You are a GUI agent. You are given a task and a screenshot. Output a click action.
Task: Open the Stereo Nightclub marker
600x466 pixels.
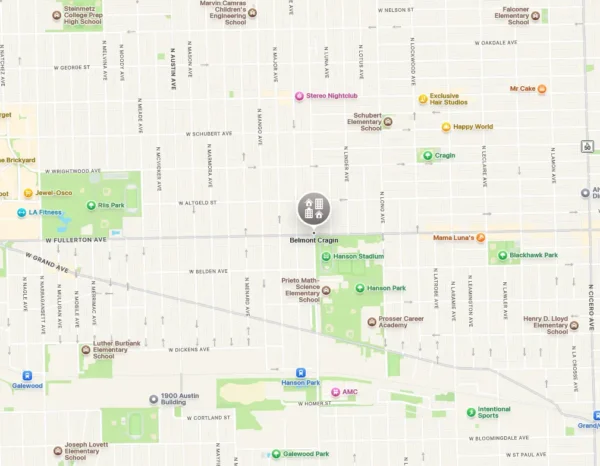[x=299, y=96]
